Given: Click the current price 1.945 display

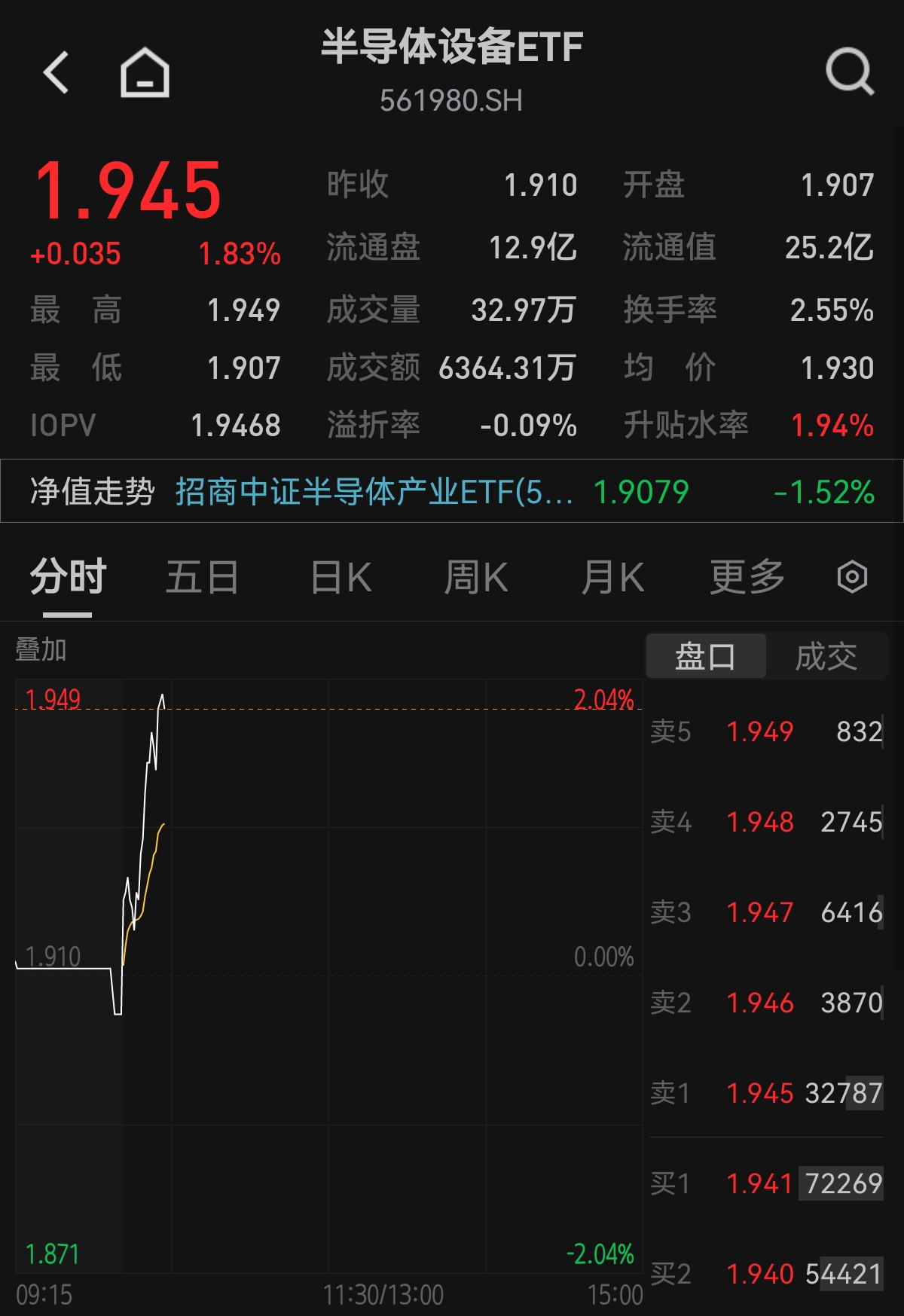Looking at the screenshot, I should pos(127,188).
